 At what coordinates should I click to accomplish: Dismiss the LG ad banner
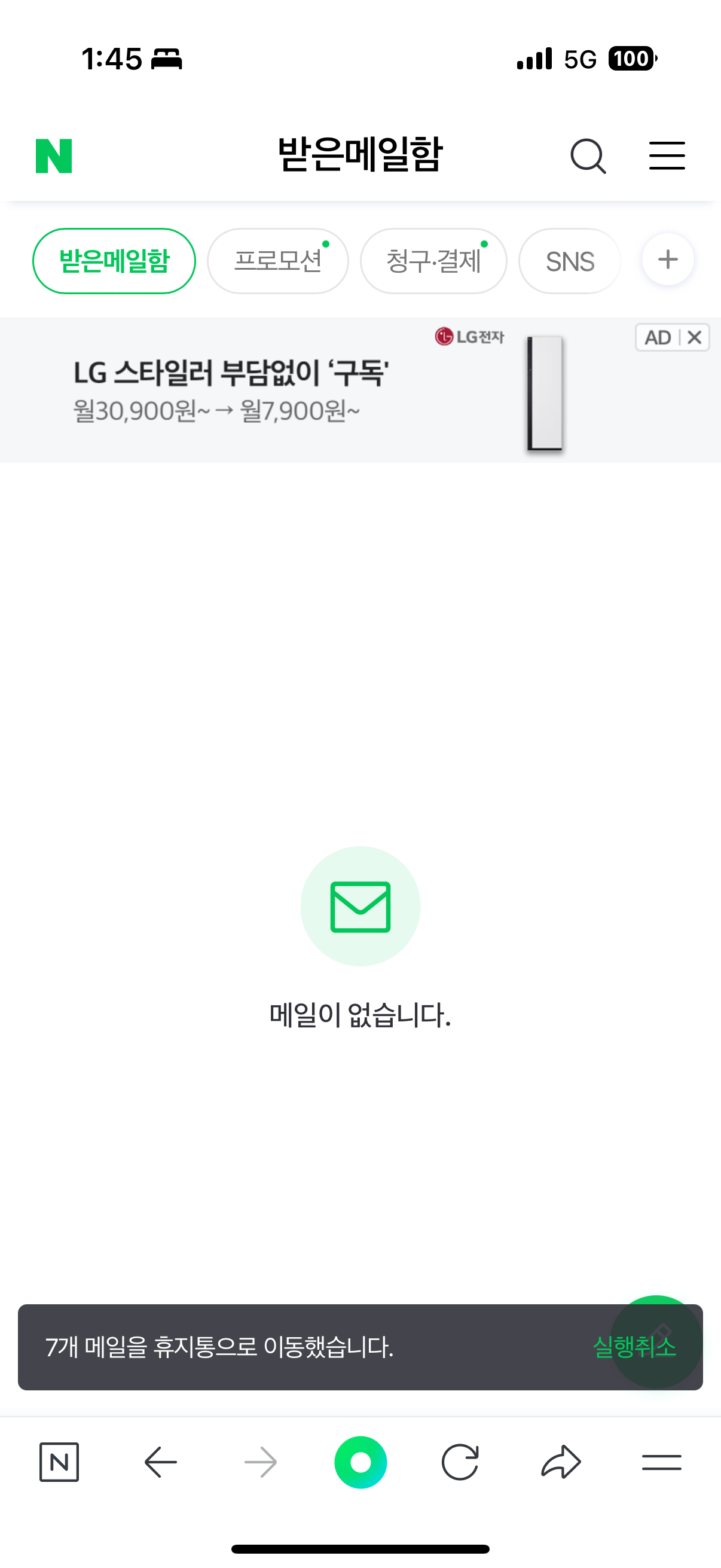695,337
